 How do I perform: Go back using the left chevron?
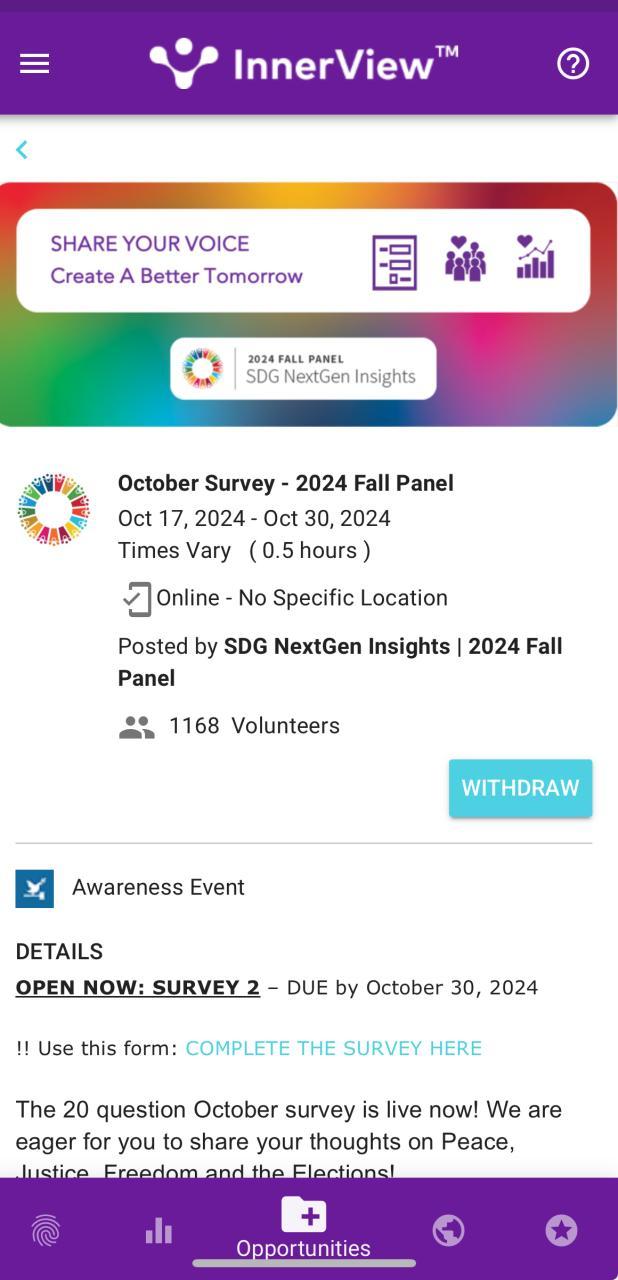22,150
